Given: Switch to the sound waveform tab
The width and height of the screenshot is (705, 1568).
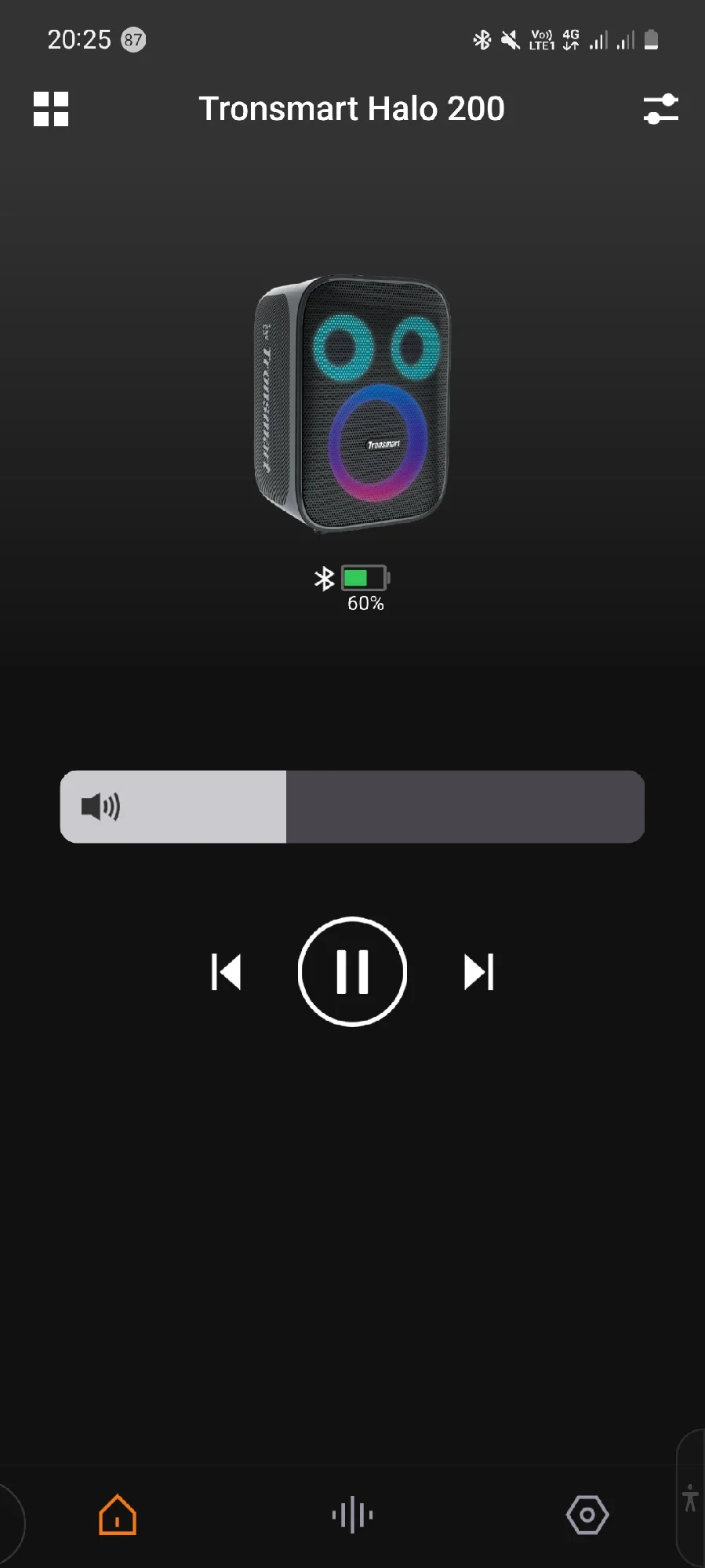Looking at the screenshot, I should pyautogui.click(x=352, y=1514).
